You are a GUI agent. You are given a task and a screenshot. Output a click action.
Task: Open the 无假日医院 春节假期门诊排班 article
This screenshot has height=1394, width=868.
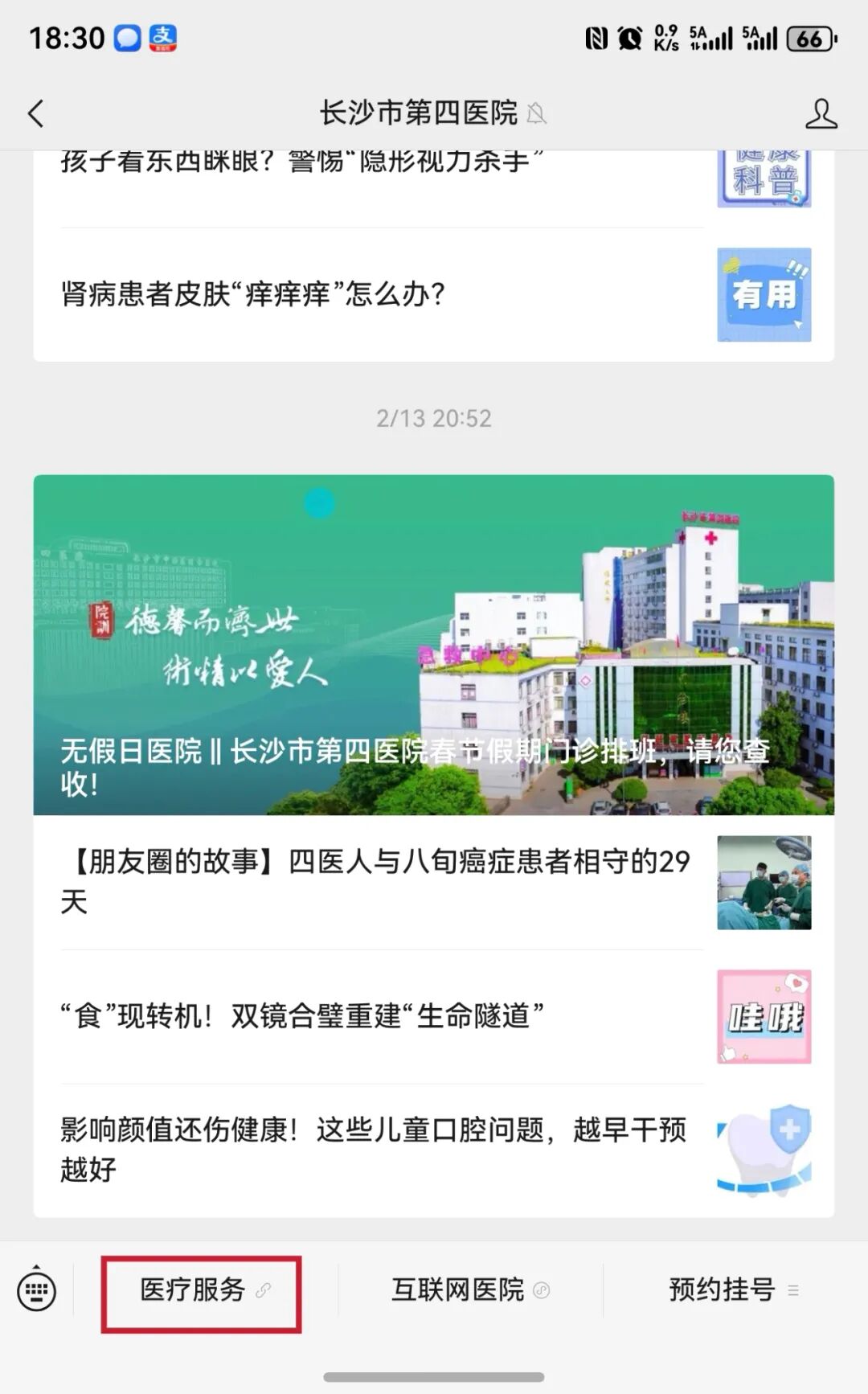(x=433, y=645)
